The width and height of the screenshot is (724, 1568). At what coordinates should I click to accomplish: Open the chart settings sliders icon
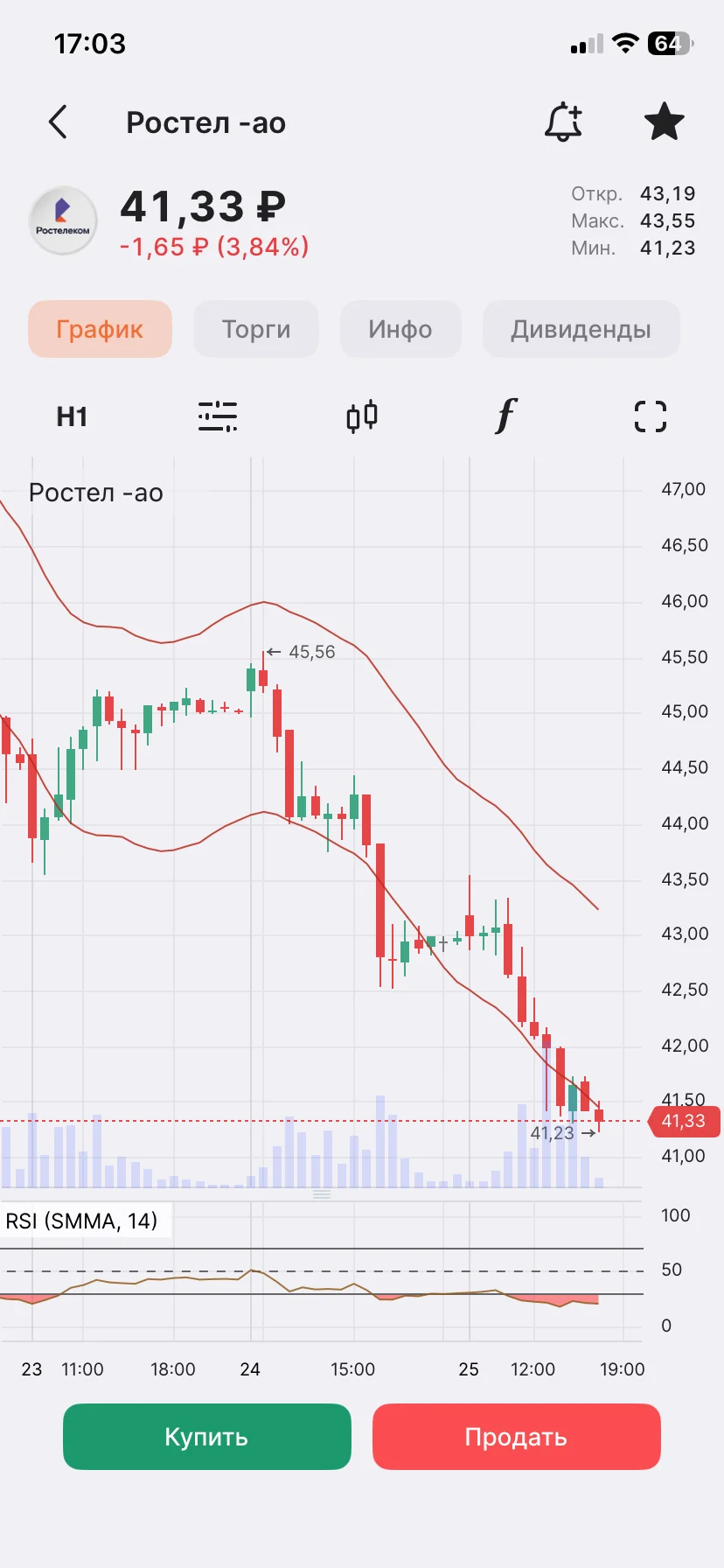click(217, 416)
